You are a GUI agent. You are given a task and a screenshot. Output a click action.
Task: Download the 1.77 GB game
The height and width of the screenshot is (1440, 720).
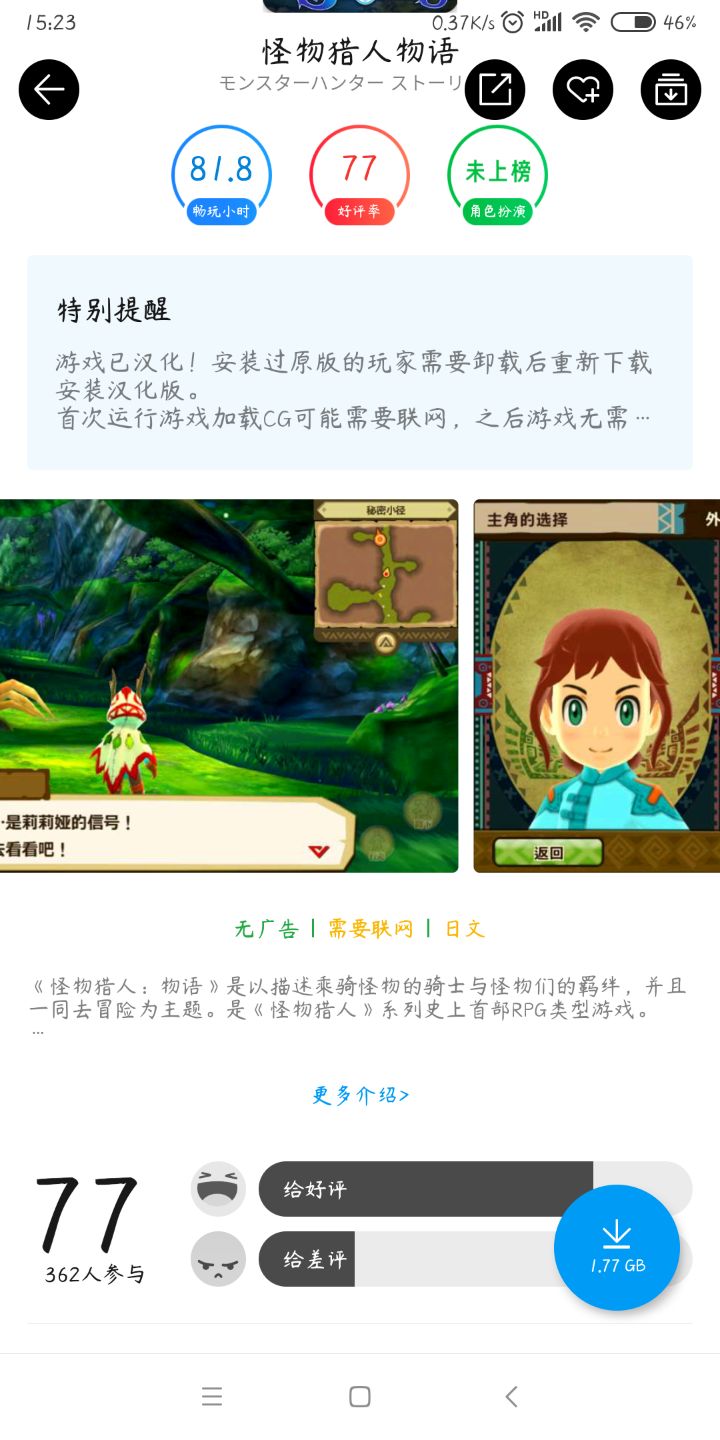click(x=617, y=1247)
